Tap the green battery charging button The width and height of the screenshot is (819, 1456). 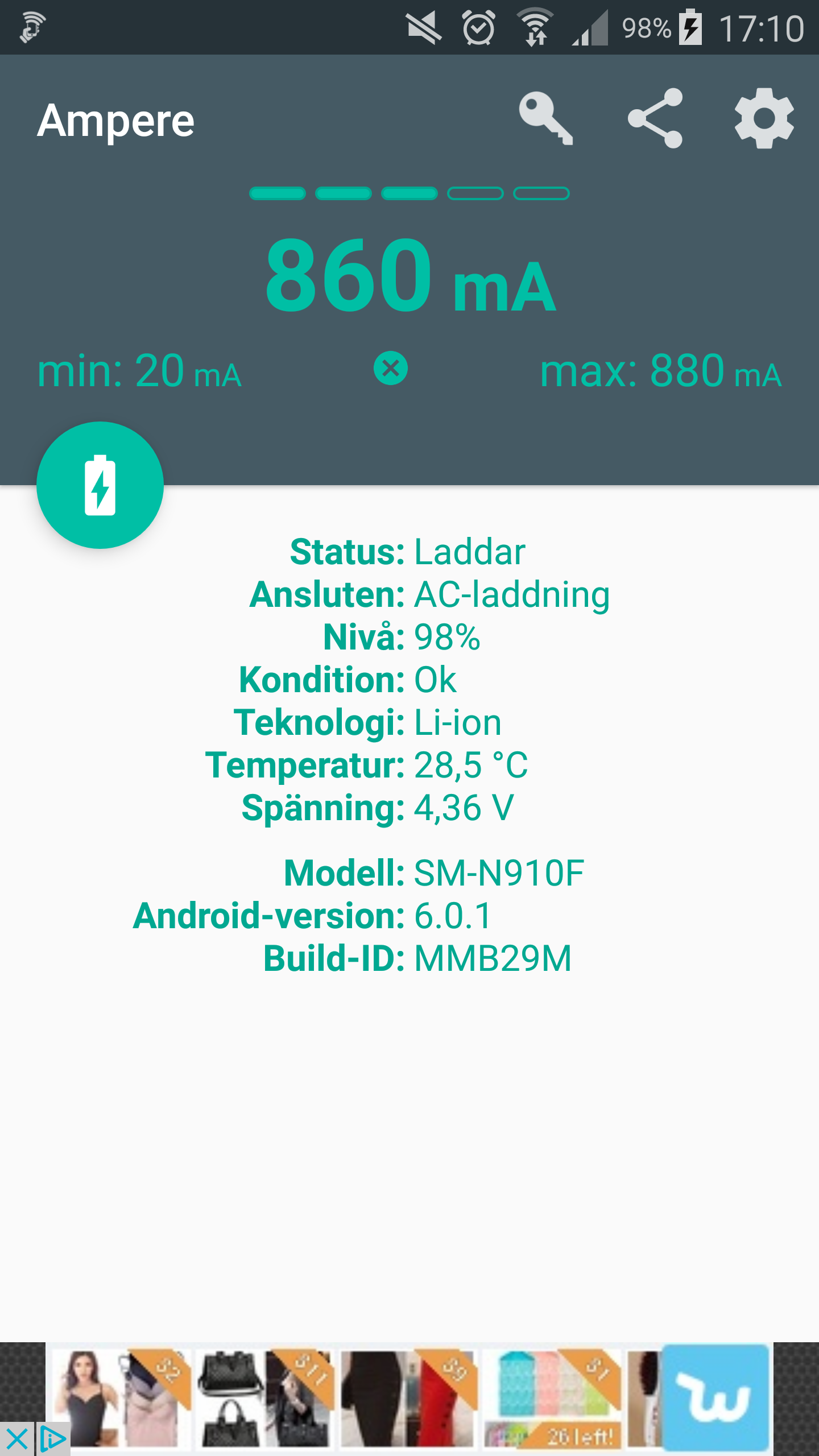coord(100,485)
